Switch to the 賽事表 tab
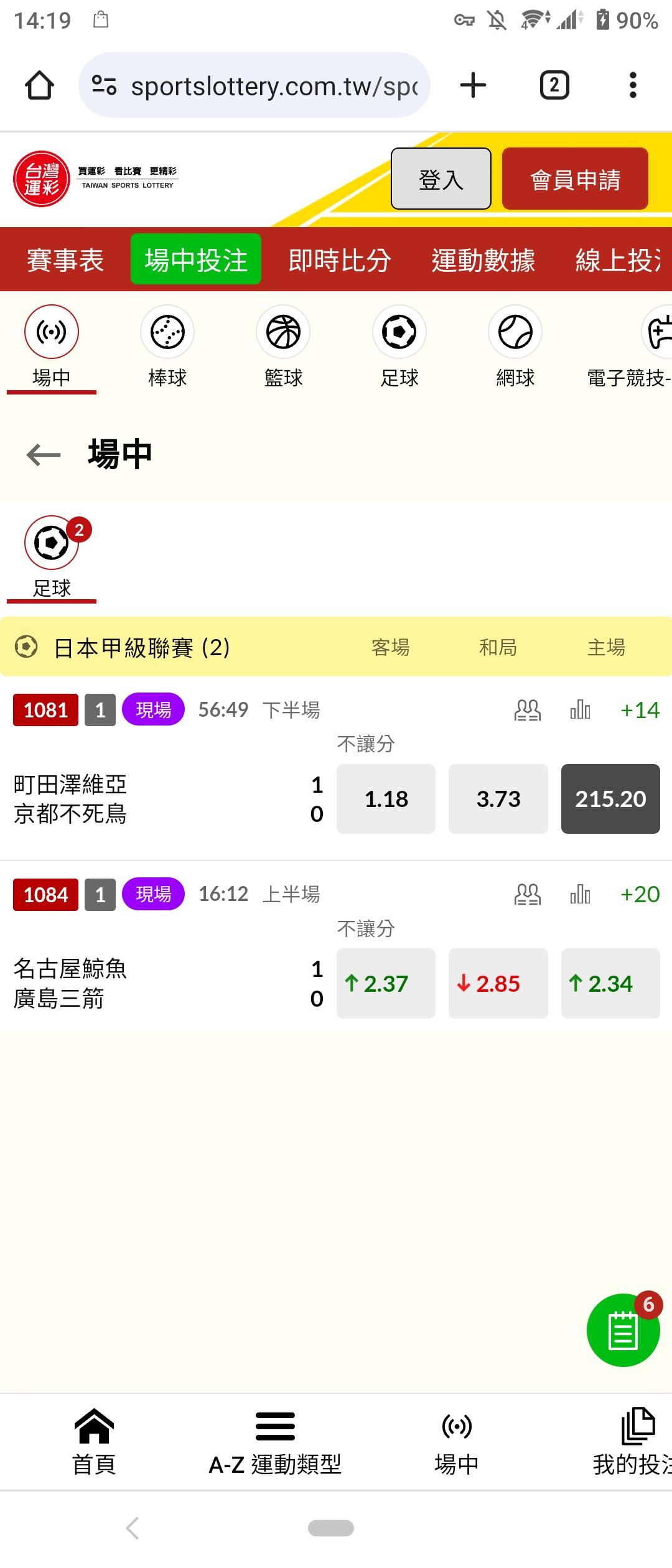The height and width of the screenshot is (1568, 672). (65, 259)
